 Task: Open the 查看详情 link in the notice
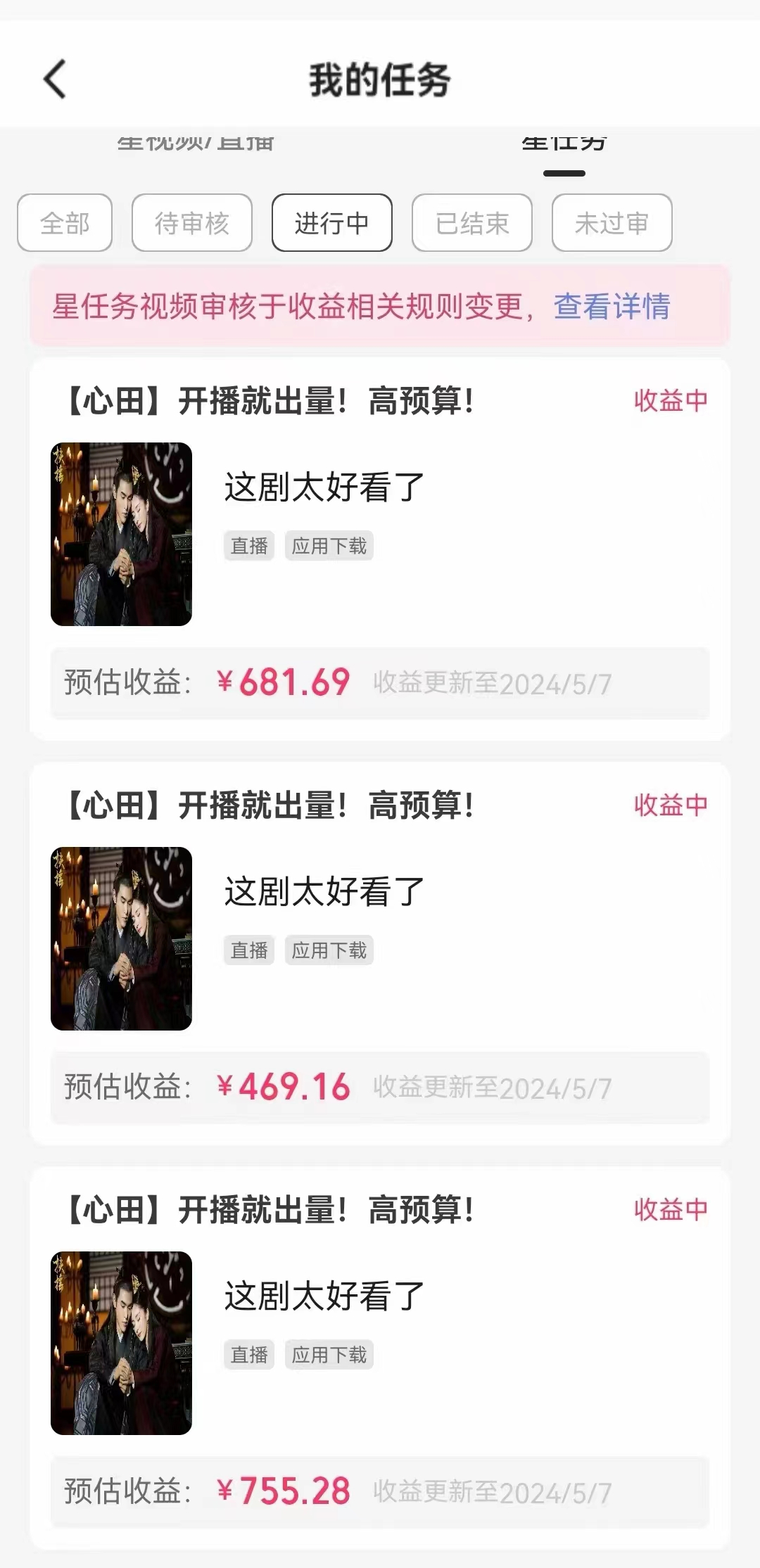tap(612, 307)
